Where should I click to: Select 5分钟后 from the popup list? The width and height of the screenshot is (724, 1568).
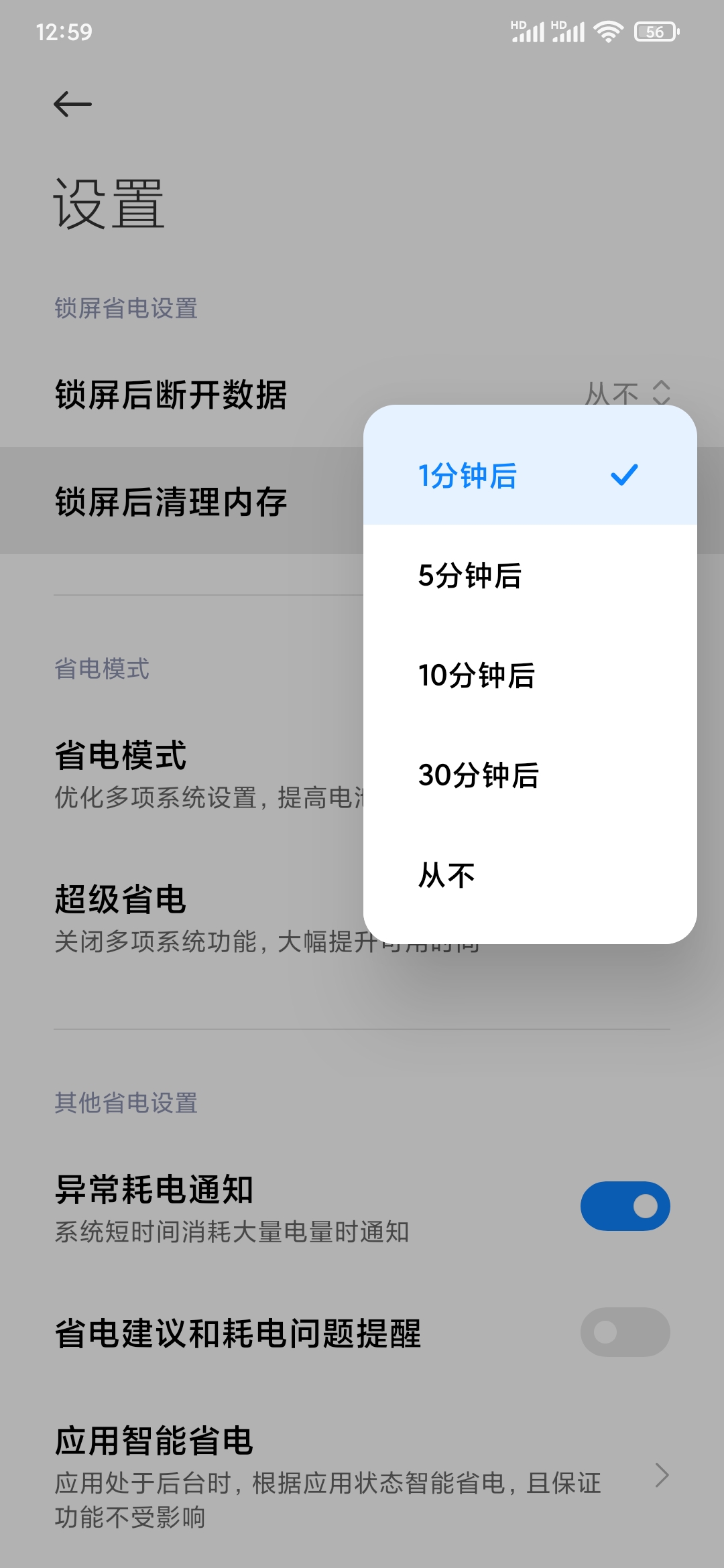click(x=469, y=577)
